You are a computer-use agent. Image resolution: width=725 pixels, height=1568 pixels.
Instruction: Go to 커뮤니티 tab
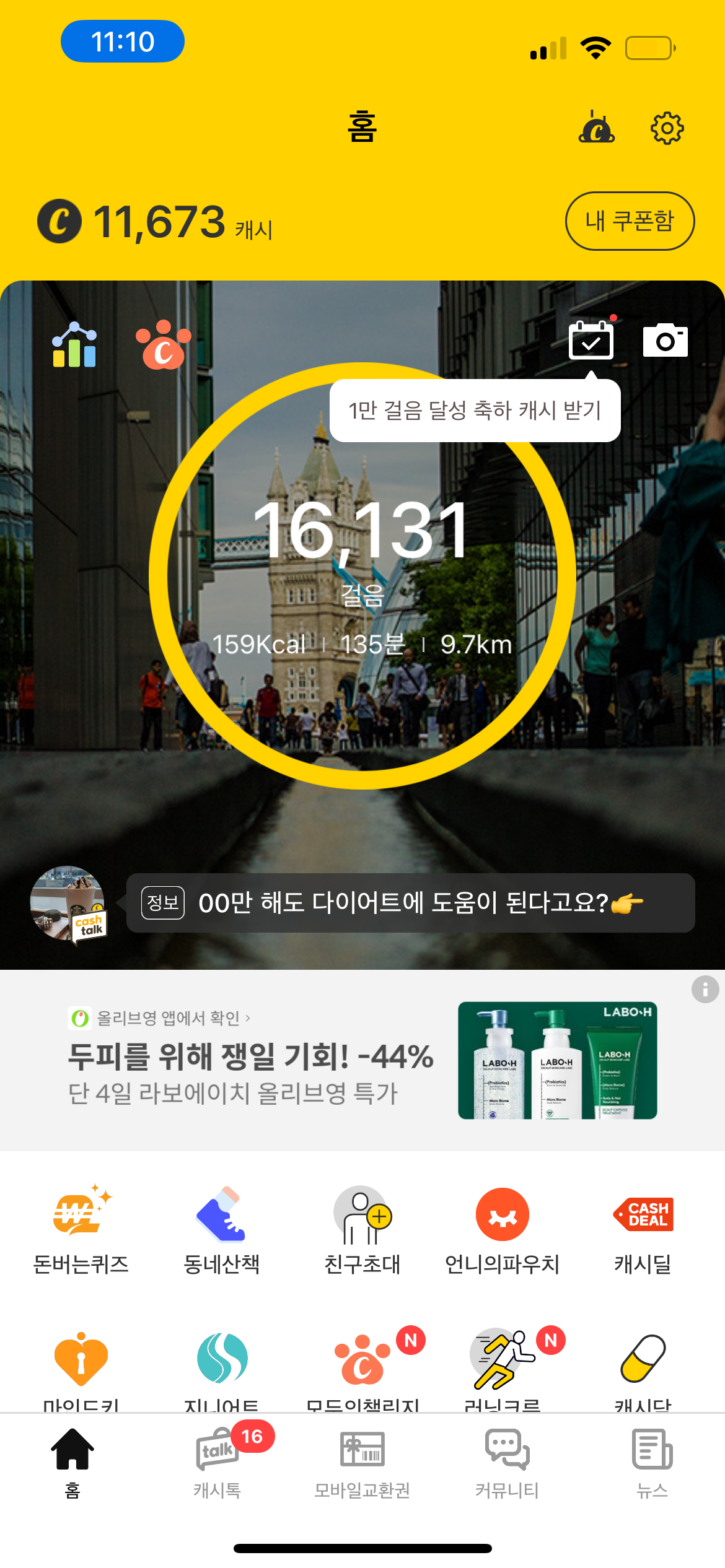click(507, 1463)
